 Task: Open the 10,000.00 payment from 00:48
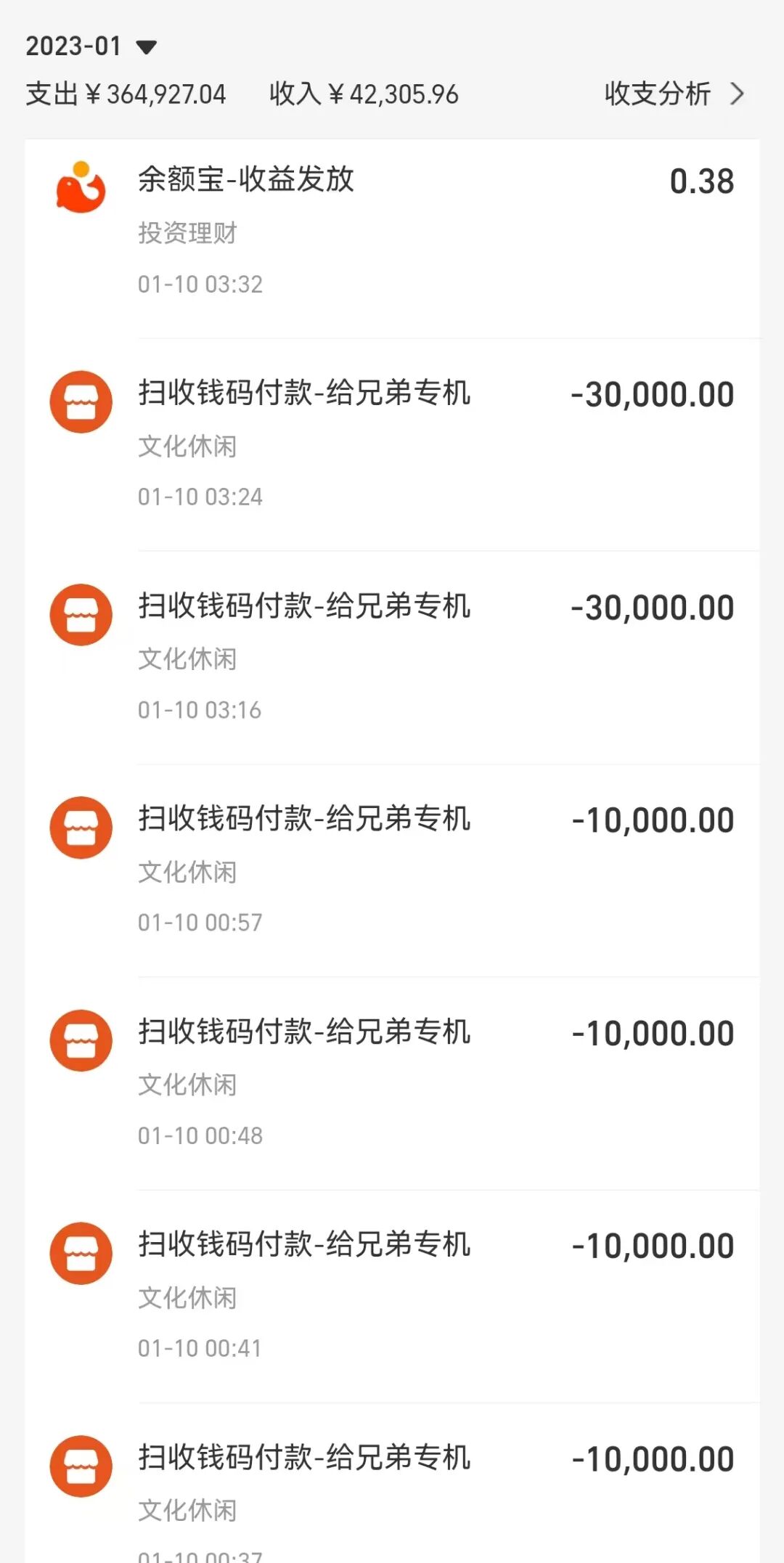392,1082
